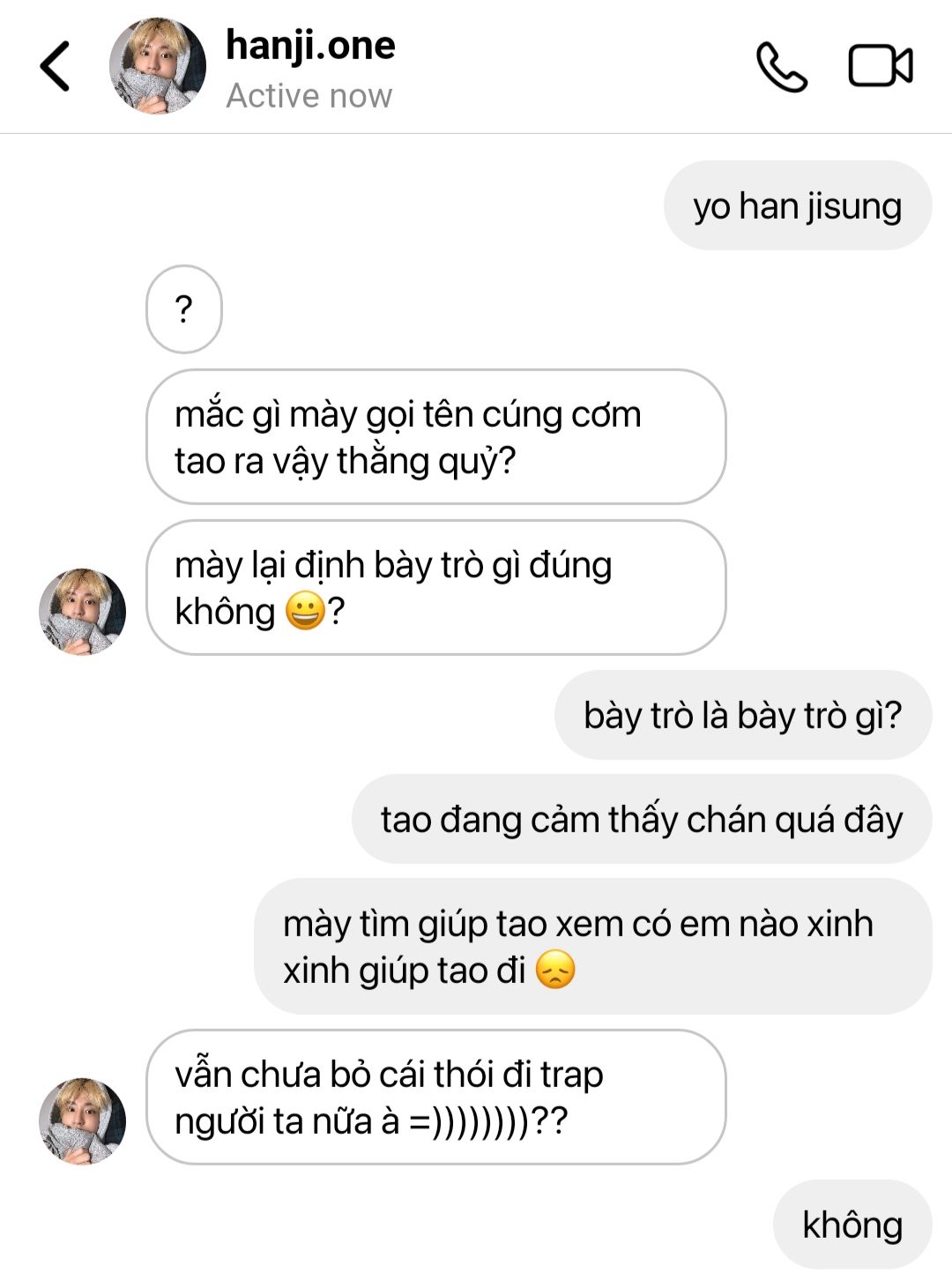The image size is (952, 1273).
Task: Start a video call with hanji.one
Action: point(880,66)
